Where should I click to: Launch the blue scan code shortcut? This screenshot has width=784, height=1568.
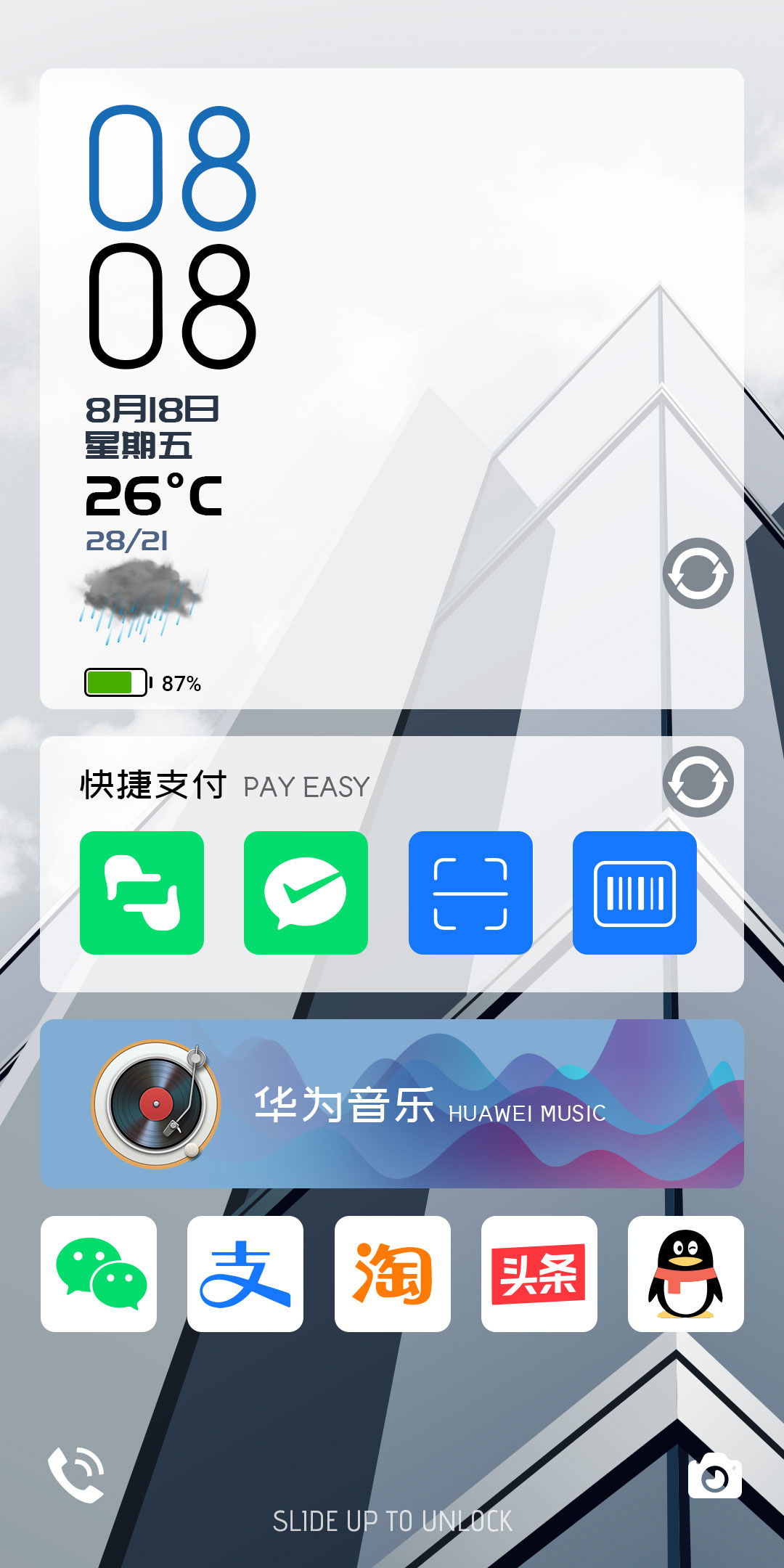[470, 893]
